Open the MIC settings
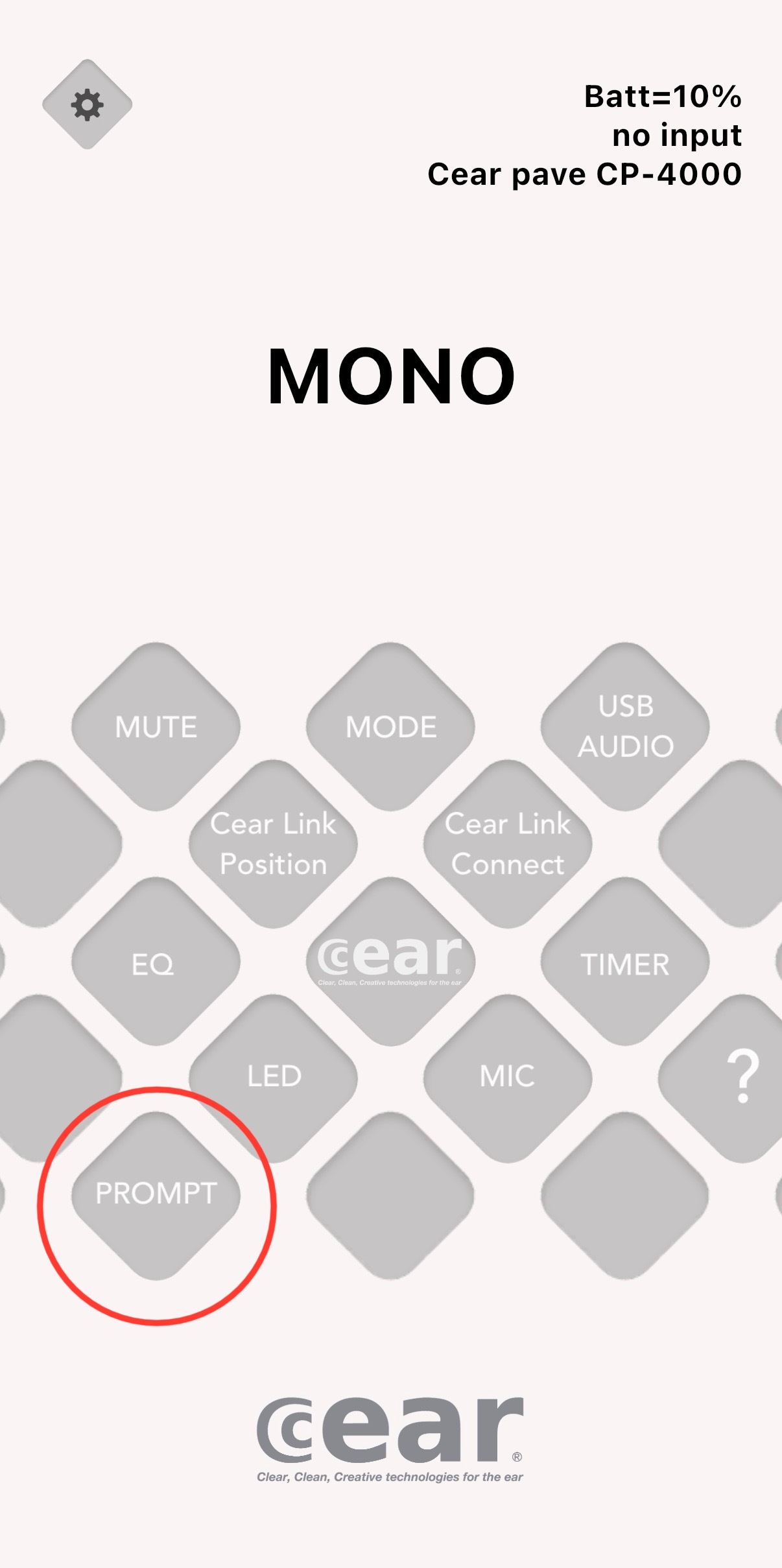782x1568 pixels. tap(508, 1076)
